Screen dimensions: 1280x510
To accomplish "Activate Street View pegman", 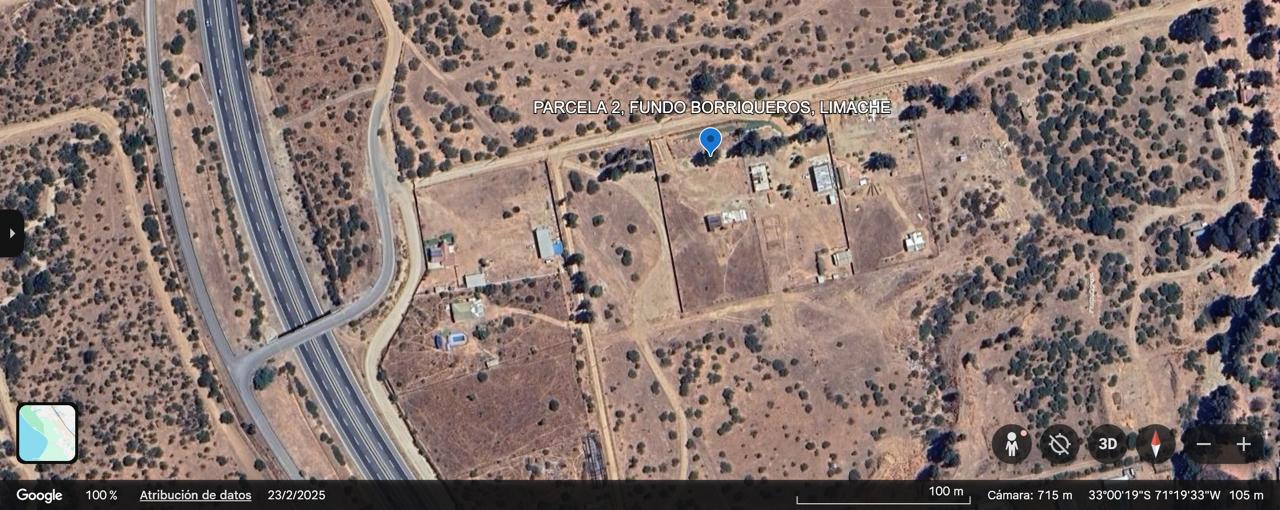I will [1011, 444].
